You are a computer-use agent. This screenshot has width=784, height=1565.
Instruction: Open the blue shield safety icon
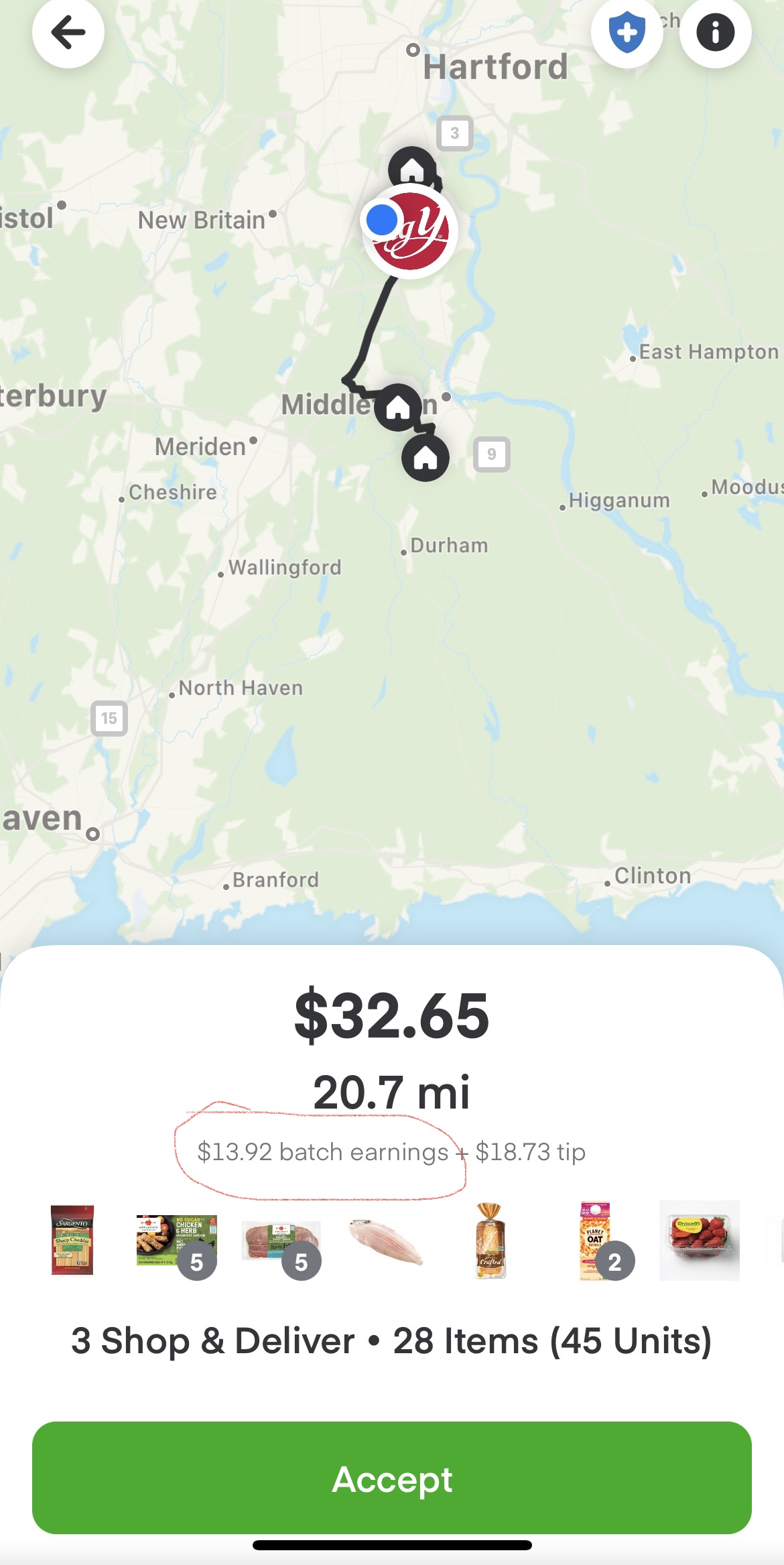click(x=627, y=32)
